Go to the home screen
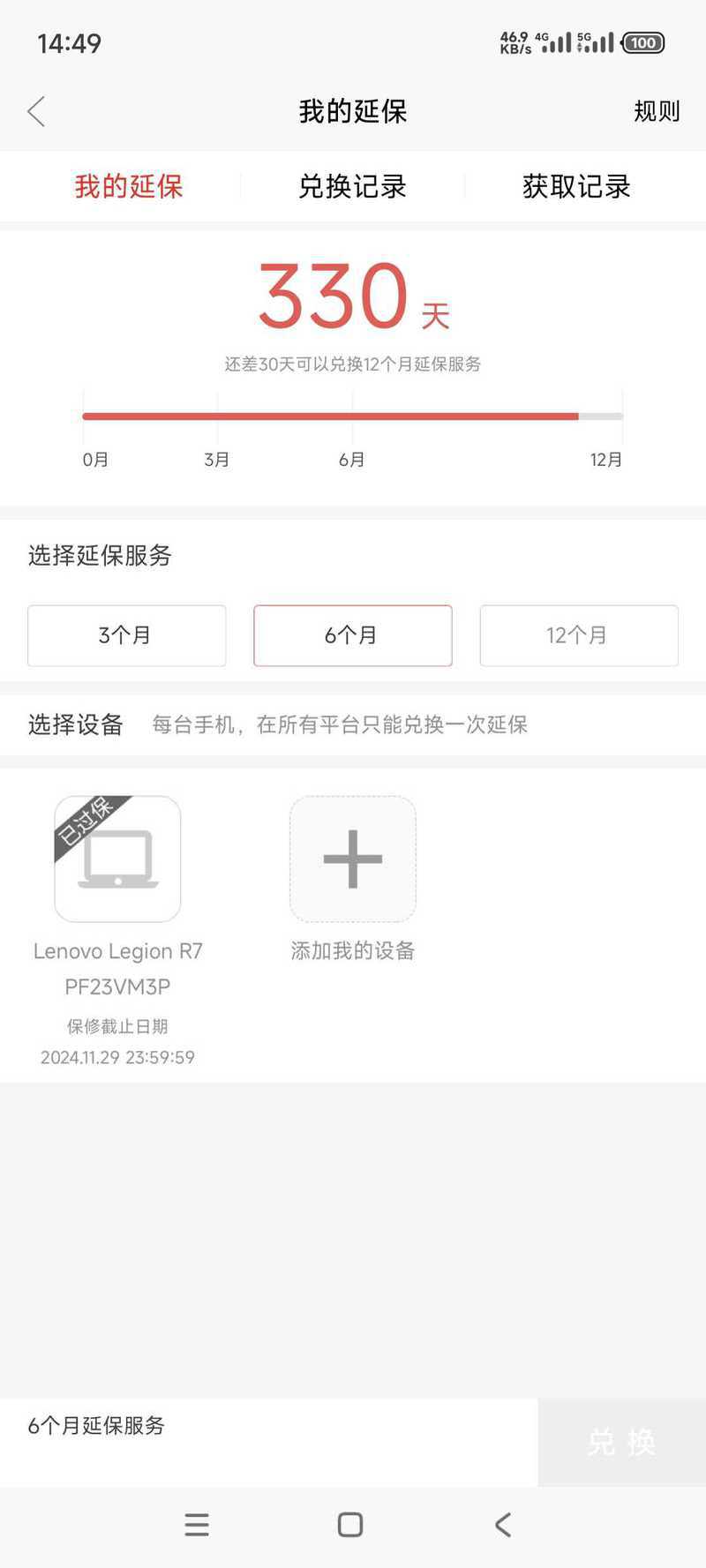Screen dimensions: 706x1568 (x=350, y=1525)
